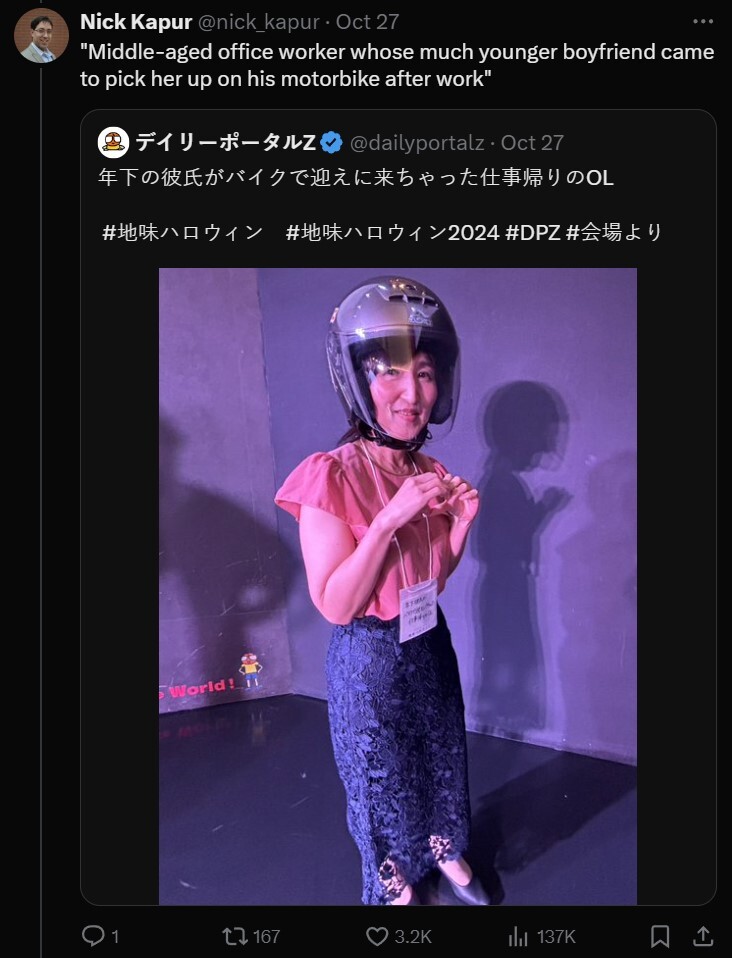Open the #地味ハロウィン2024 hashtag
Image resolution: width=732 pixels, height=958 pixels.
click(x=392, y=233)
